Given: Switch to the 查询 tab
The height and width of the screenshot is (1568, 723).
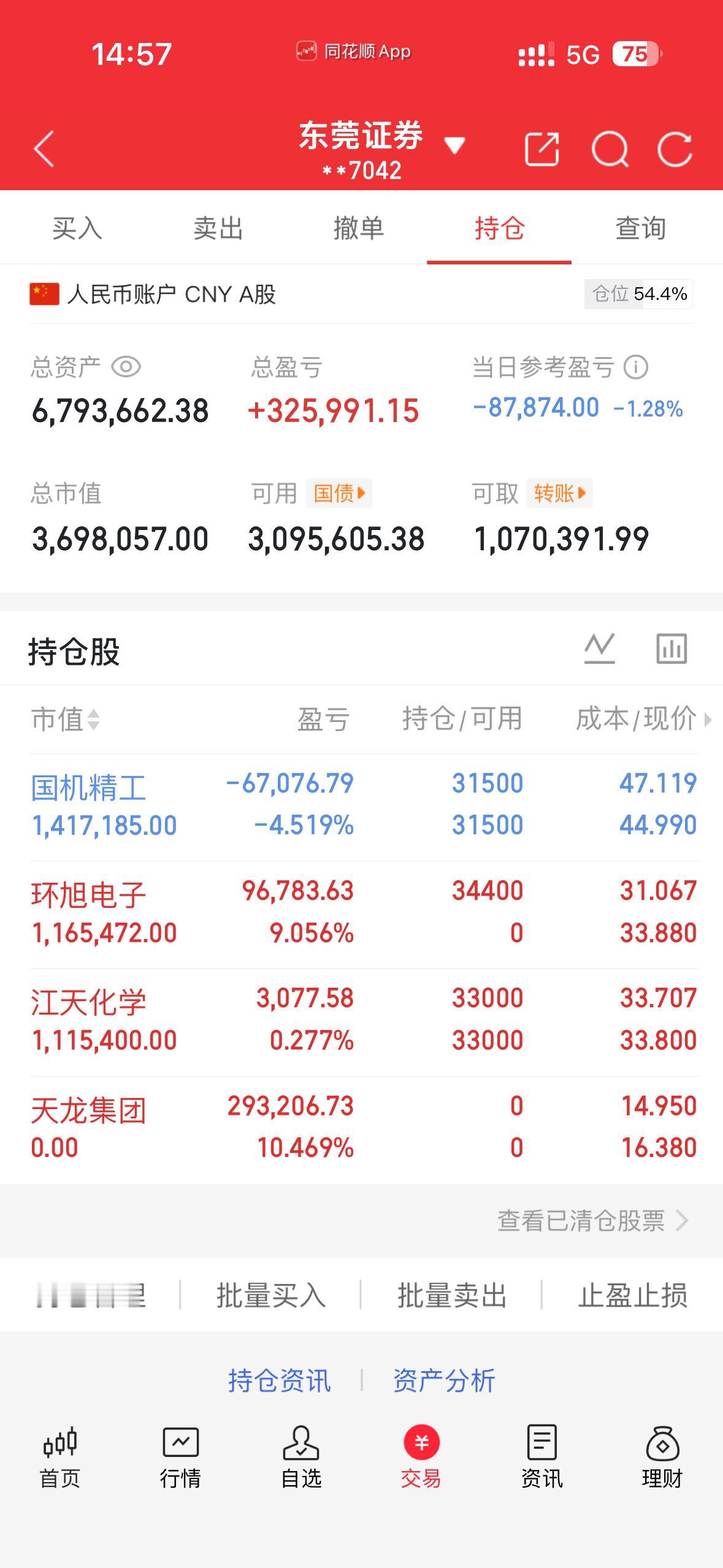Looking at the screenshot, I should 641,229.
